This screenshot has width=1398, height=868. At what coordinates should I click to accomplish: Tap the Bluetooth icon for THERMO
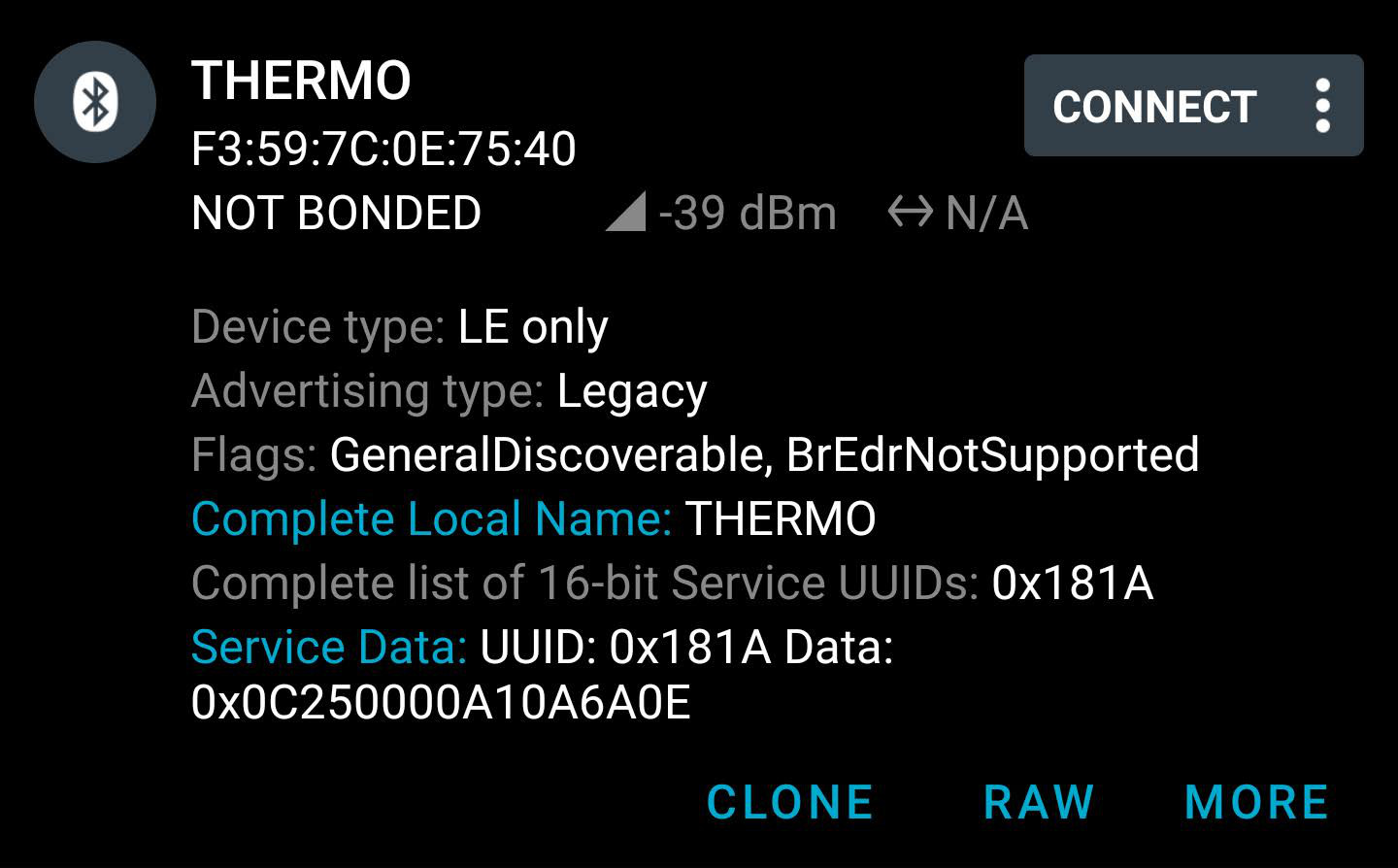point(95,102)
